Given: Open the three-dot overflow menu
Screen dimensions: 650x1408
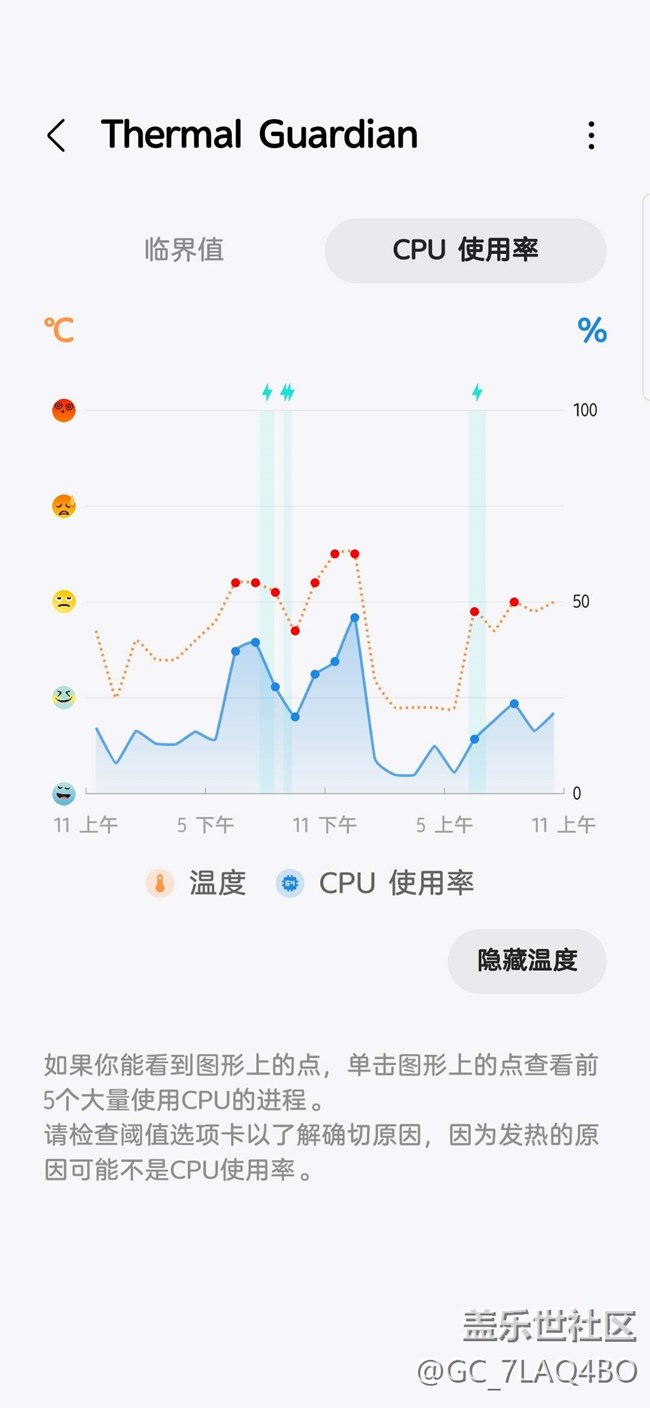Looking at the screenshot, I should pyautogui.click(x=591, y=135).
